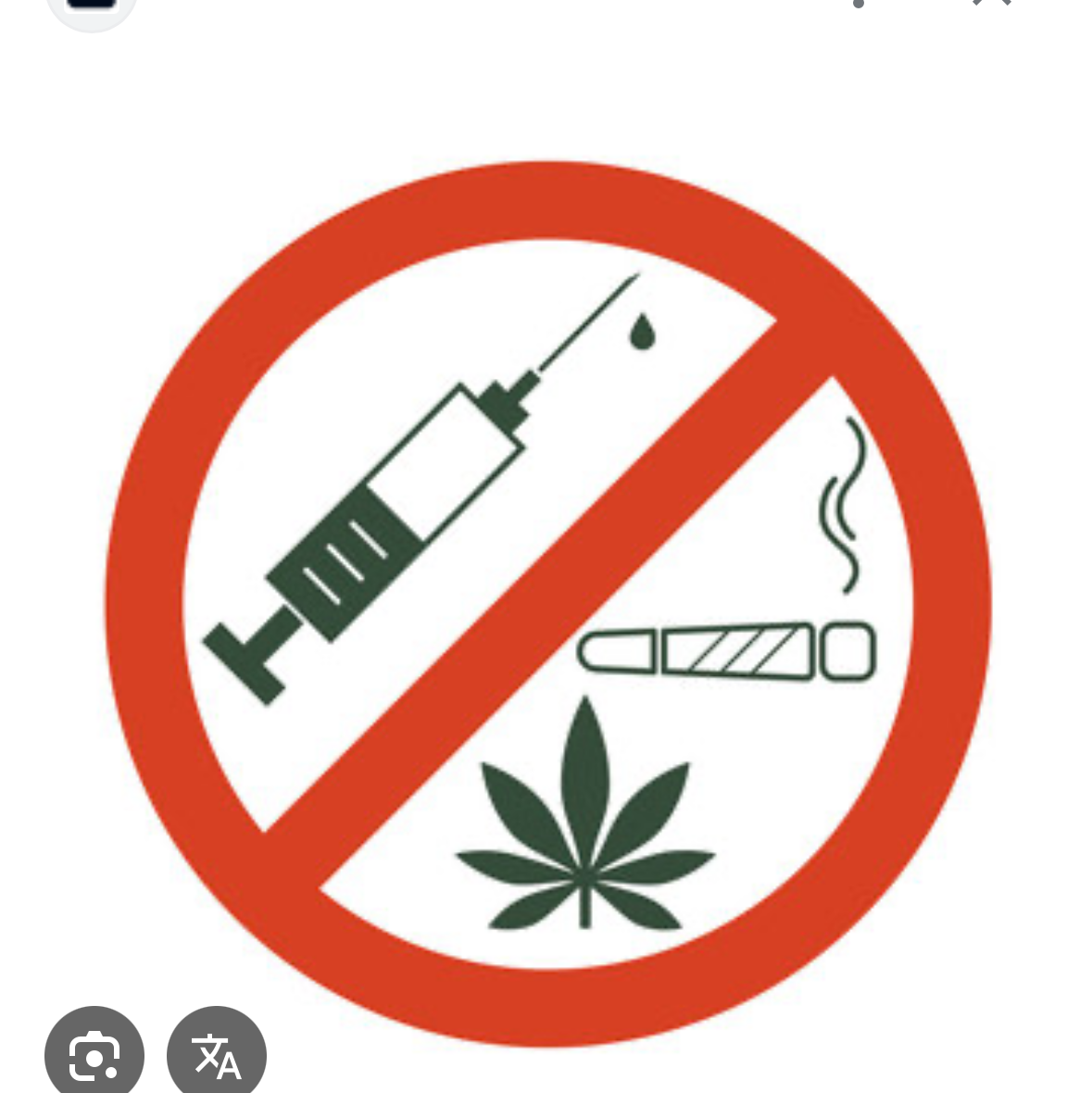Tap the translate icon on image
Image resolution: width=1092 pixels, height=1093 pixels.
coord(217,1055)
